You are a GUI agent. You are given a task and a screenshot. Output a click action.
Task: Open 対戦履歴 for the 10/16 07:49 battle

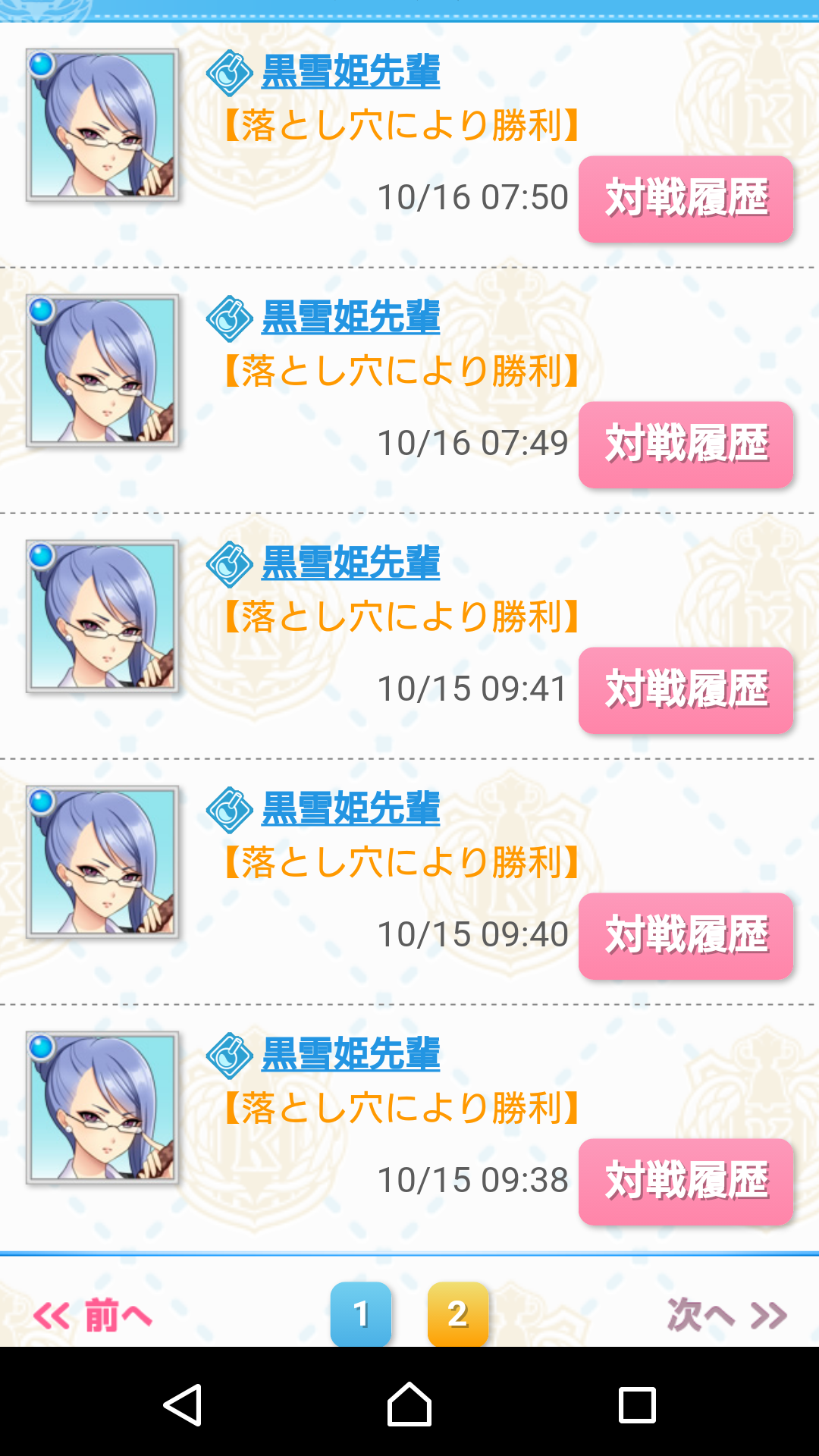click(686, 444)
